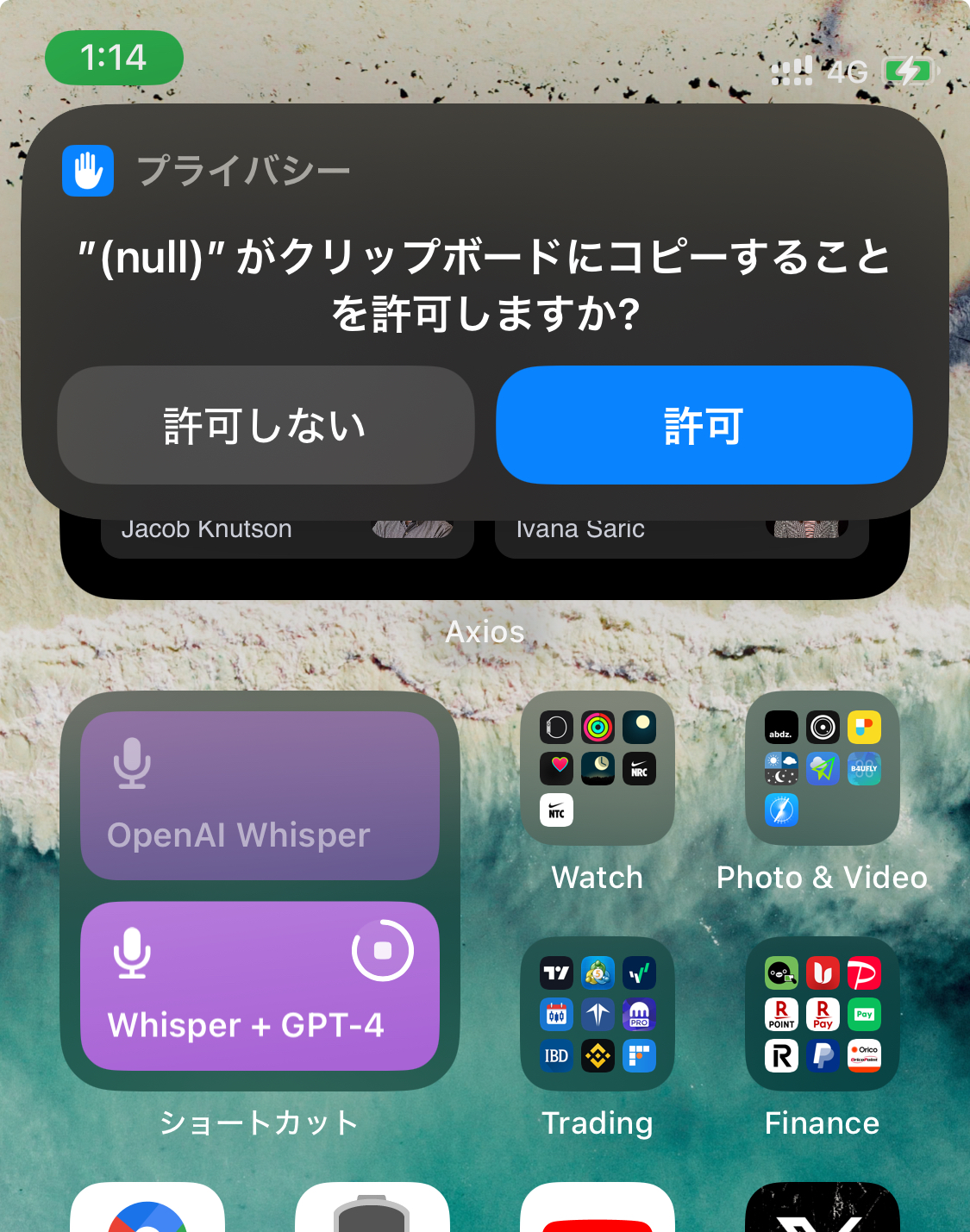The width and height of the screenshot is (970, 1232).
Task: Open the Photo & Video folder
Action: 822,768
